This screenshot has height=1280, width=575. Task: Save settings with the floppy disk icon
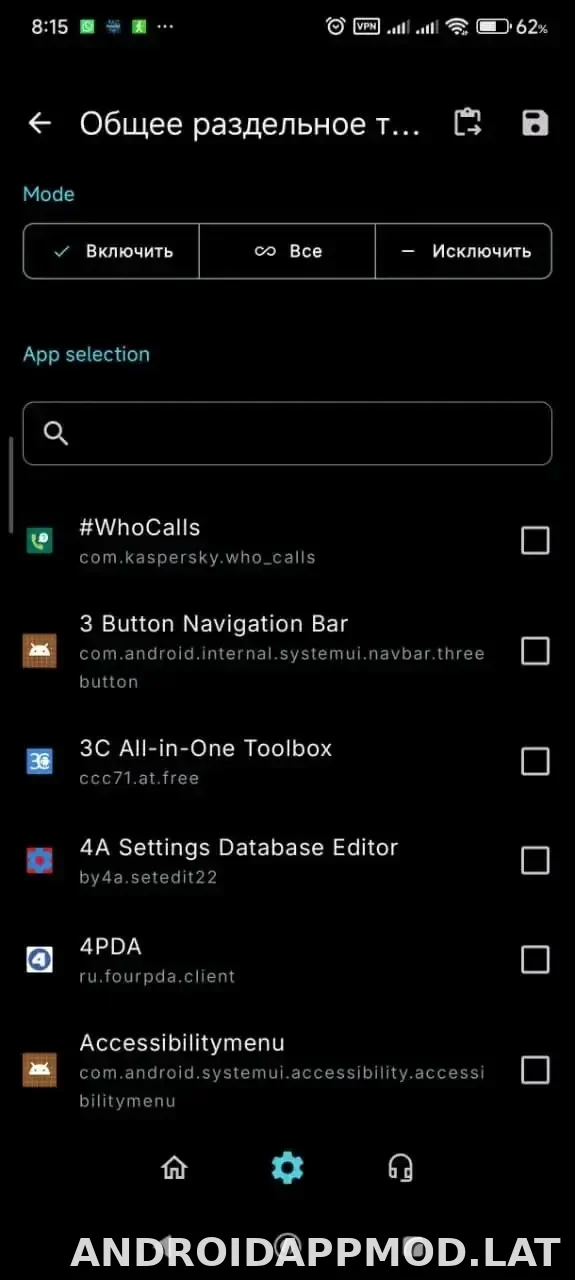click(536, 123)
